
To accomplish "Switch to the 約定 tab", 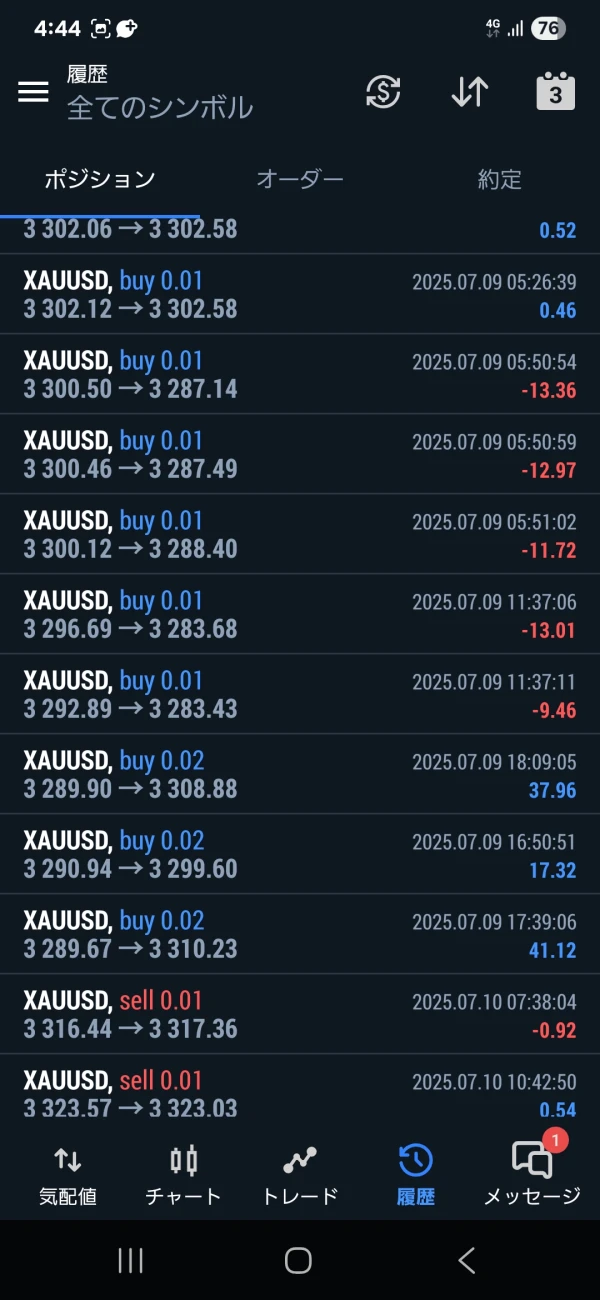I will pos(500,180).
